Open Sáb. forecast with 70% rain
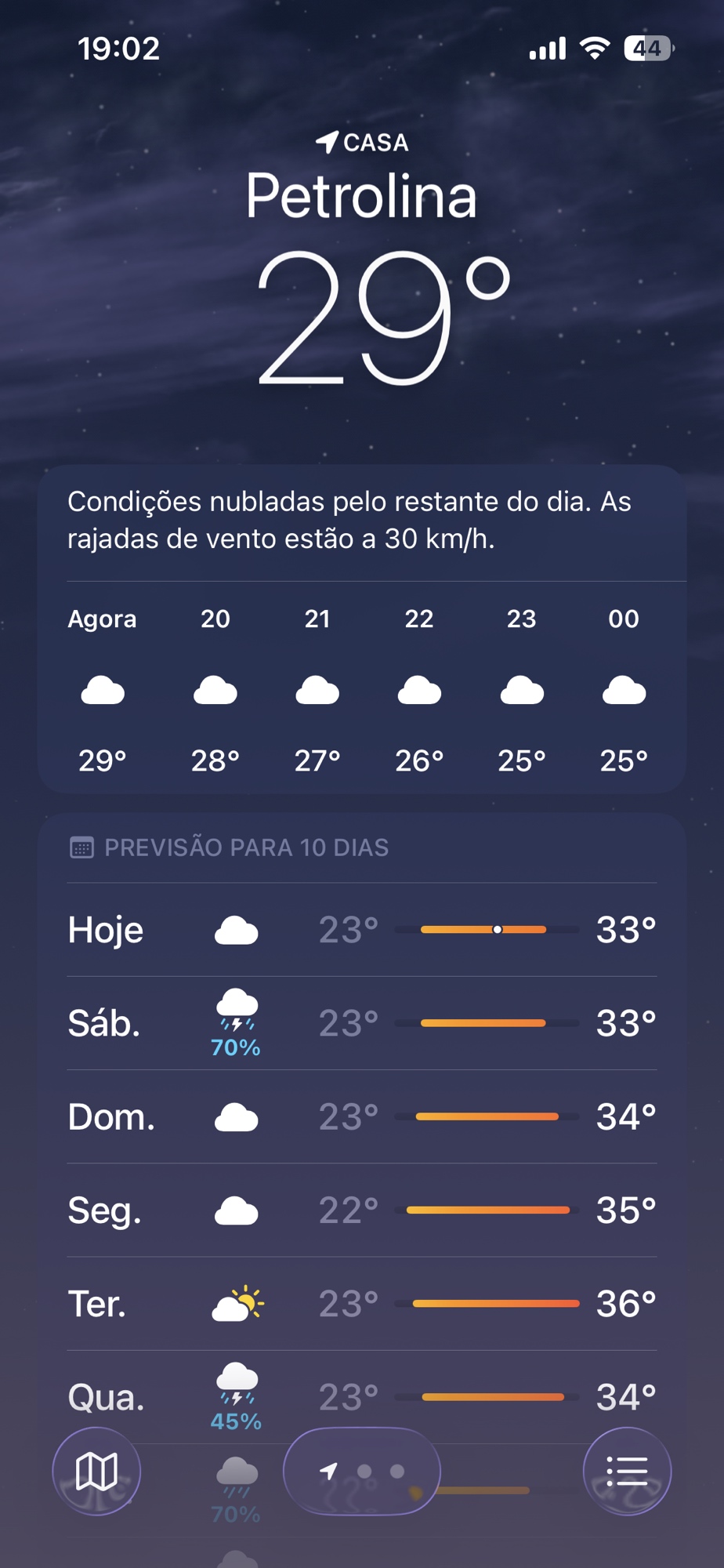The height and width of the screenshot is (1568, 724). (x=361, y=1023)
